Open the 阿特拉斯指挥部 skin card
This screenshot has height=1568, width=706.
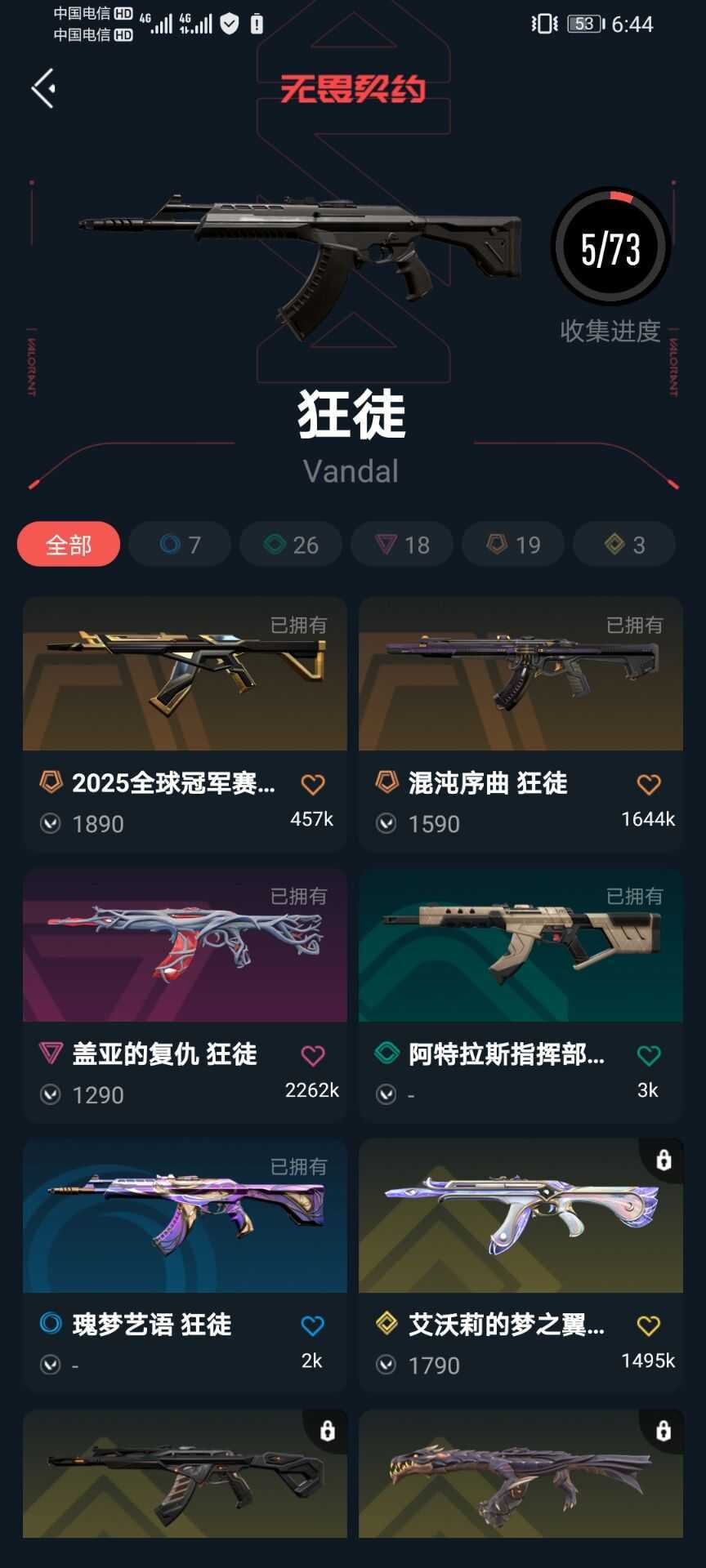(x=521, y=946)
